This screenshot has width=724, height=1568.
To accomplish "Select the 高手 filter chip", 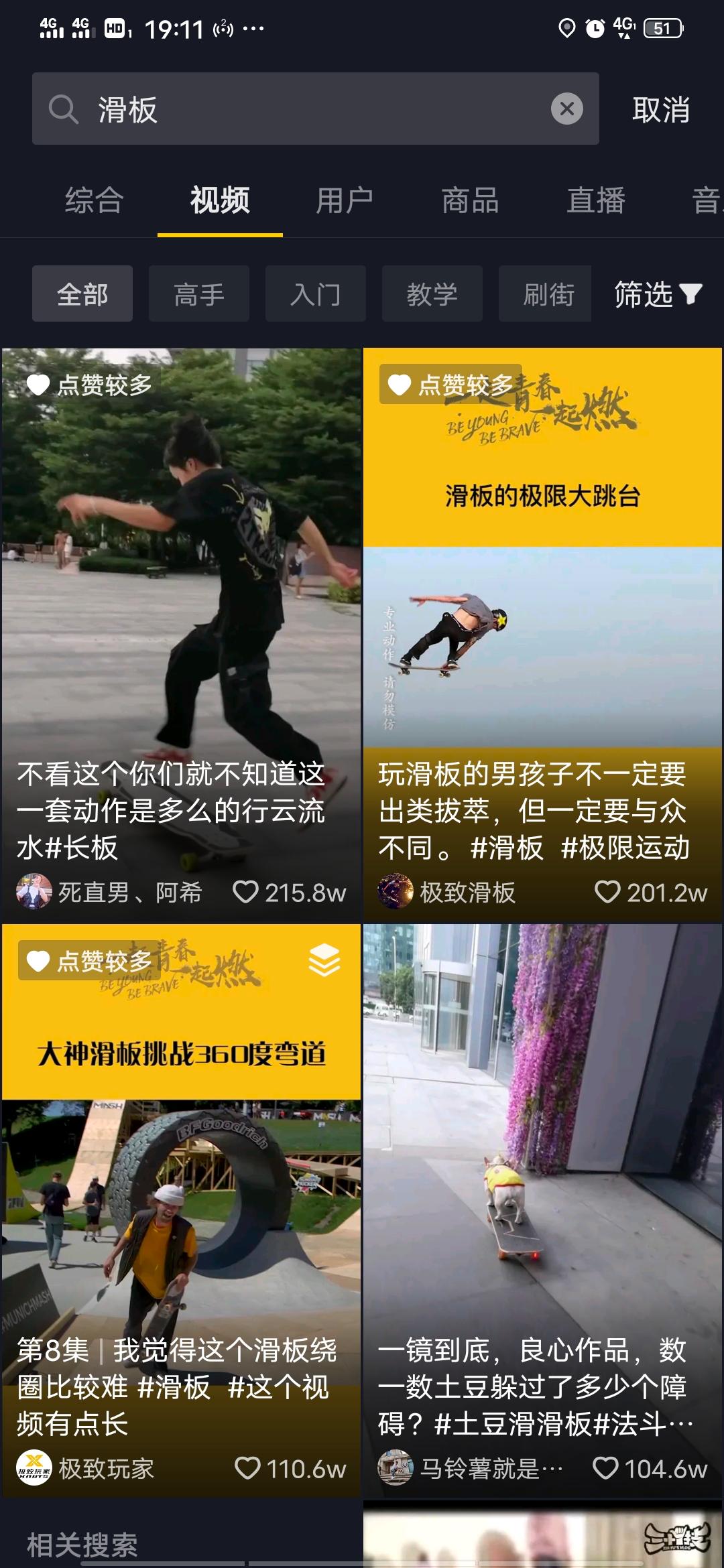I will 199,293.
